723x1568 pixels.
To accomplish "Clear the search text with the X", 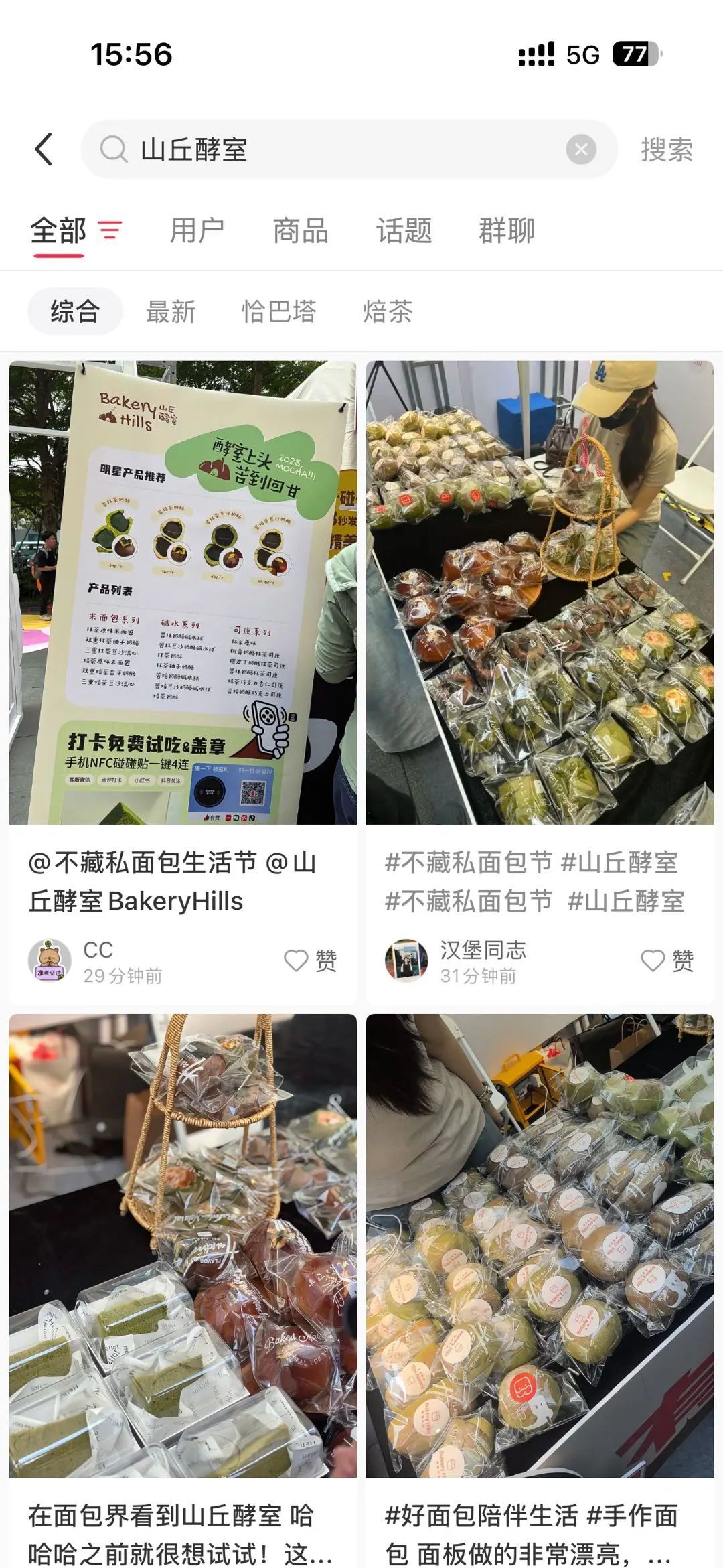I will (580, 149).
